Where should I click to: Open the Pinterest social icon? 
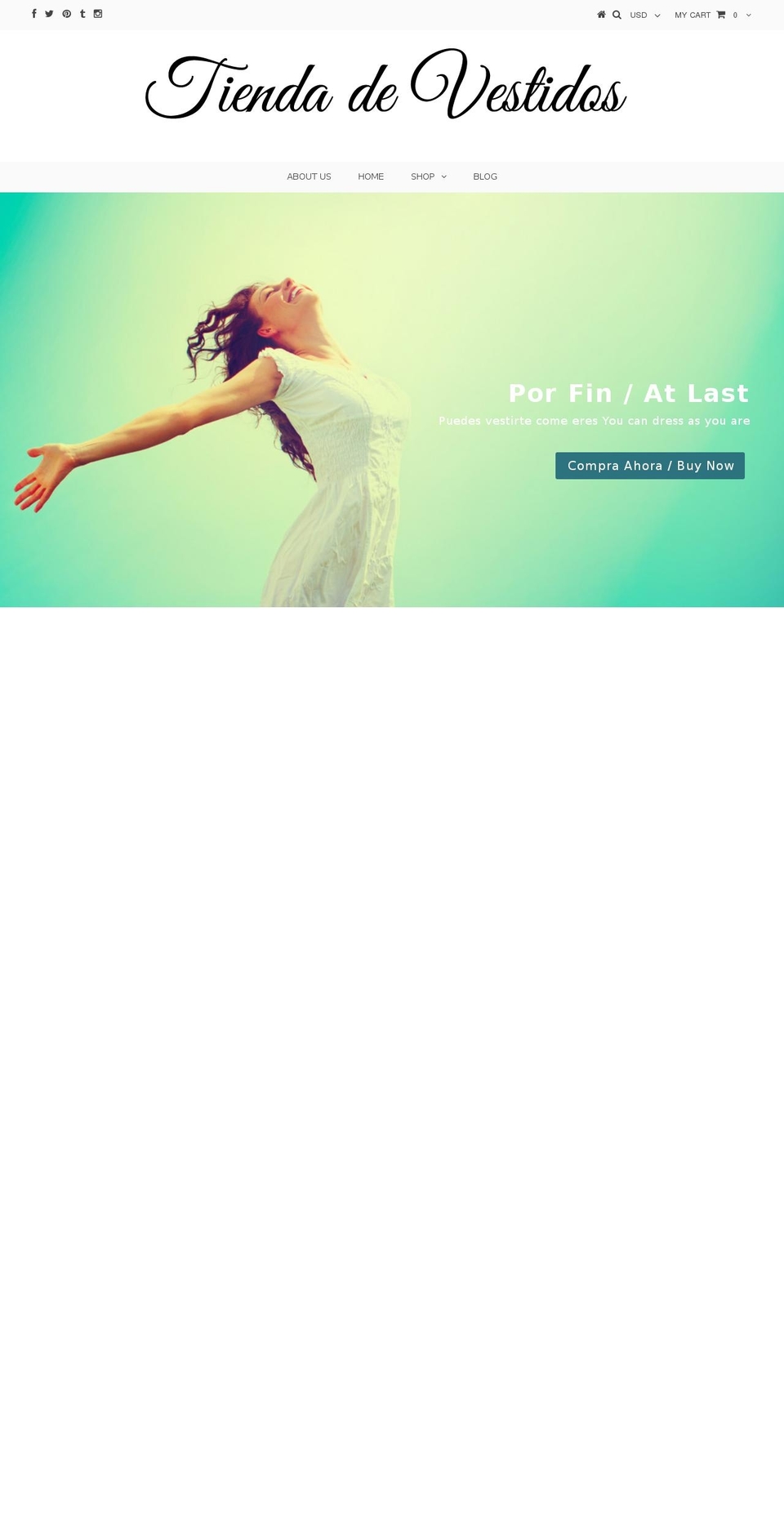tap(66, 14)
